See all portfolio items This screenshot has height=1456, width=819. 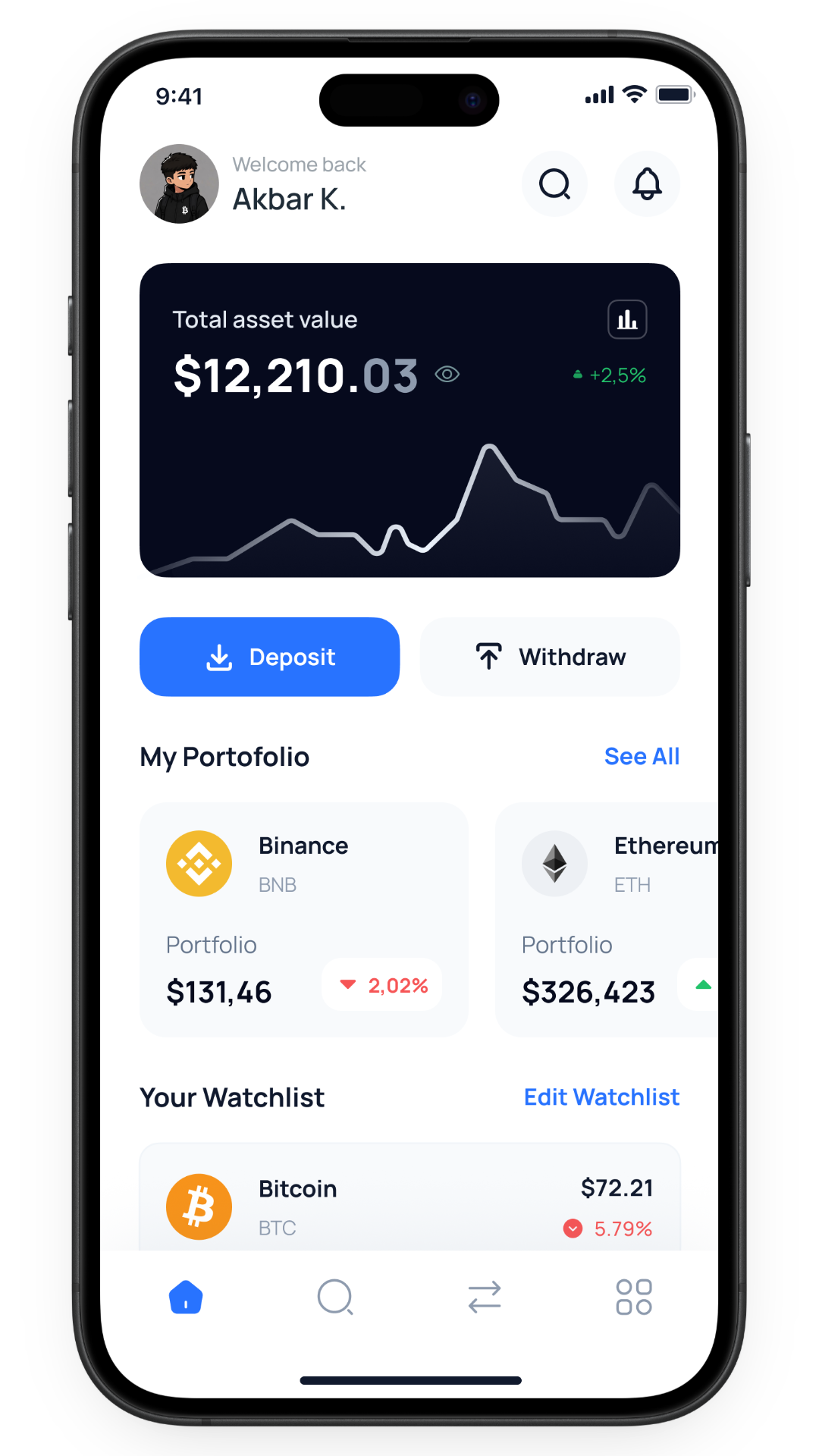coord(642,756)
